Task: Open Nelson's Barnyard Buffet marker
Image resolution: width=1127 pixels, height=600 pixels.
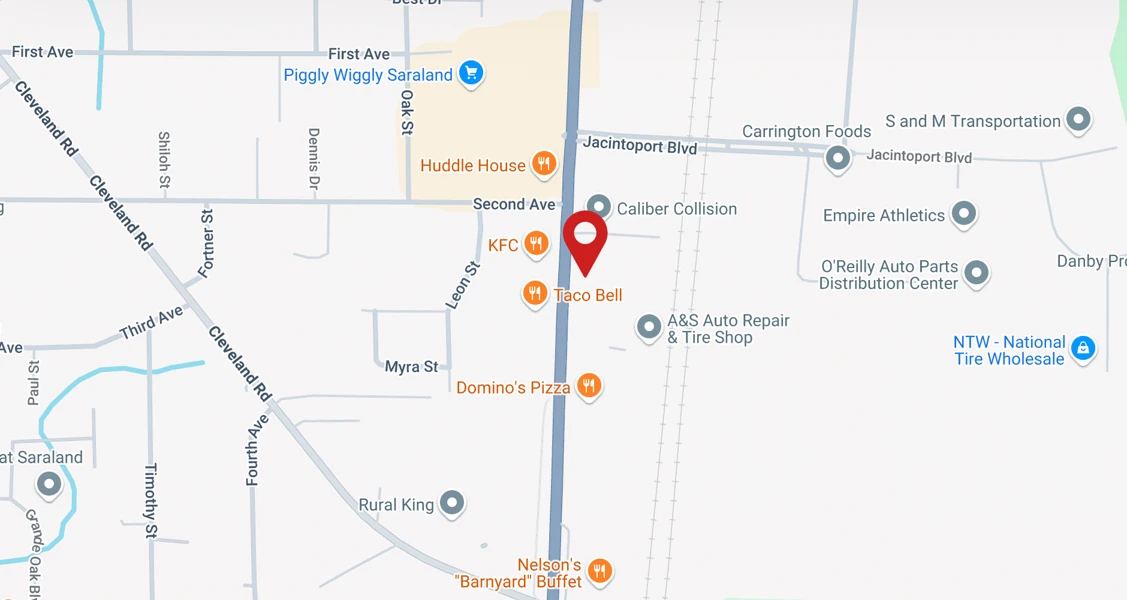Action: pos(599,571)
